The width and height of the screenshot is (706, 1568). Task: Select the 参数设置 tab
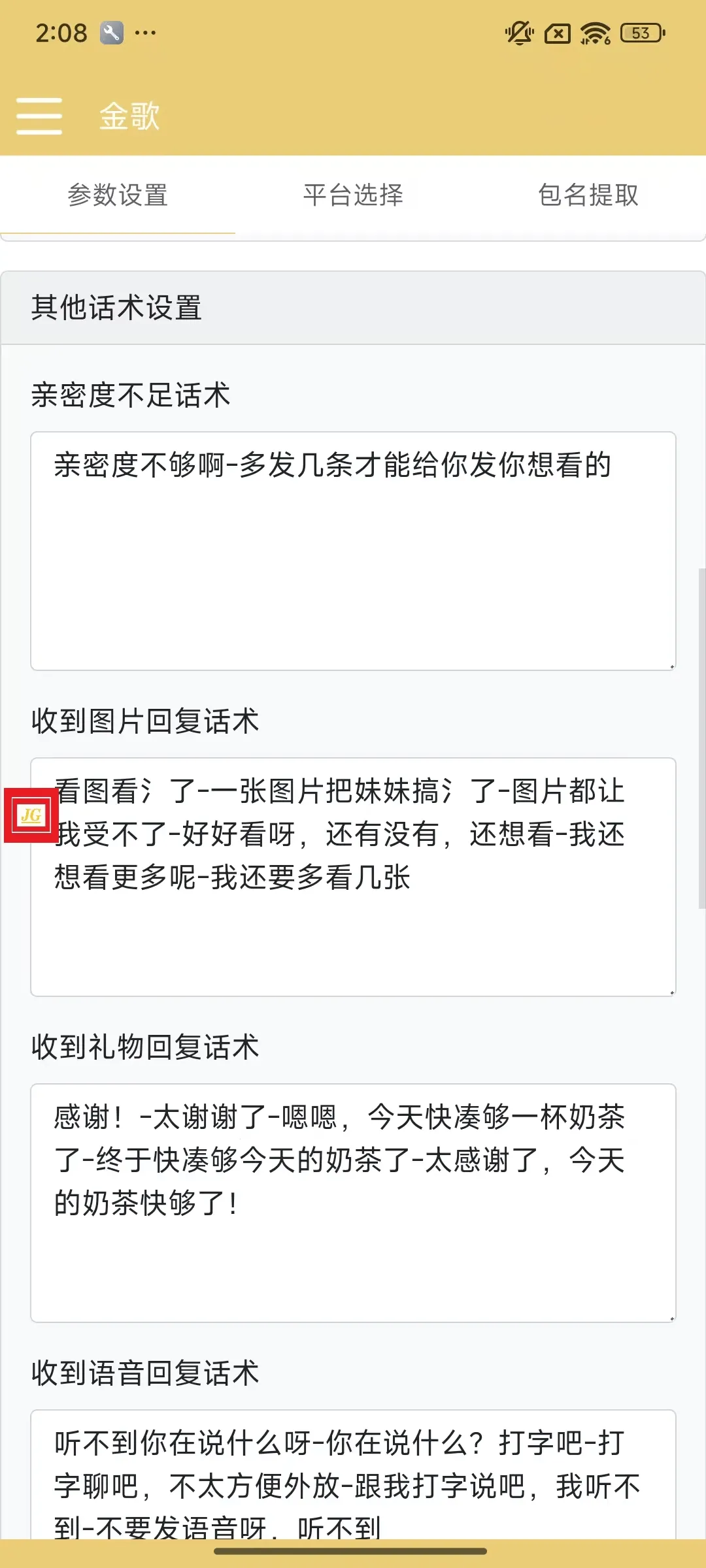[118, 195]
